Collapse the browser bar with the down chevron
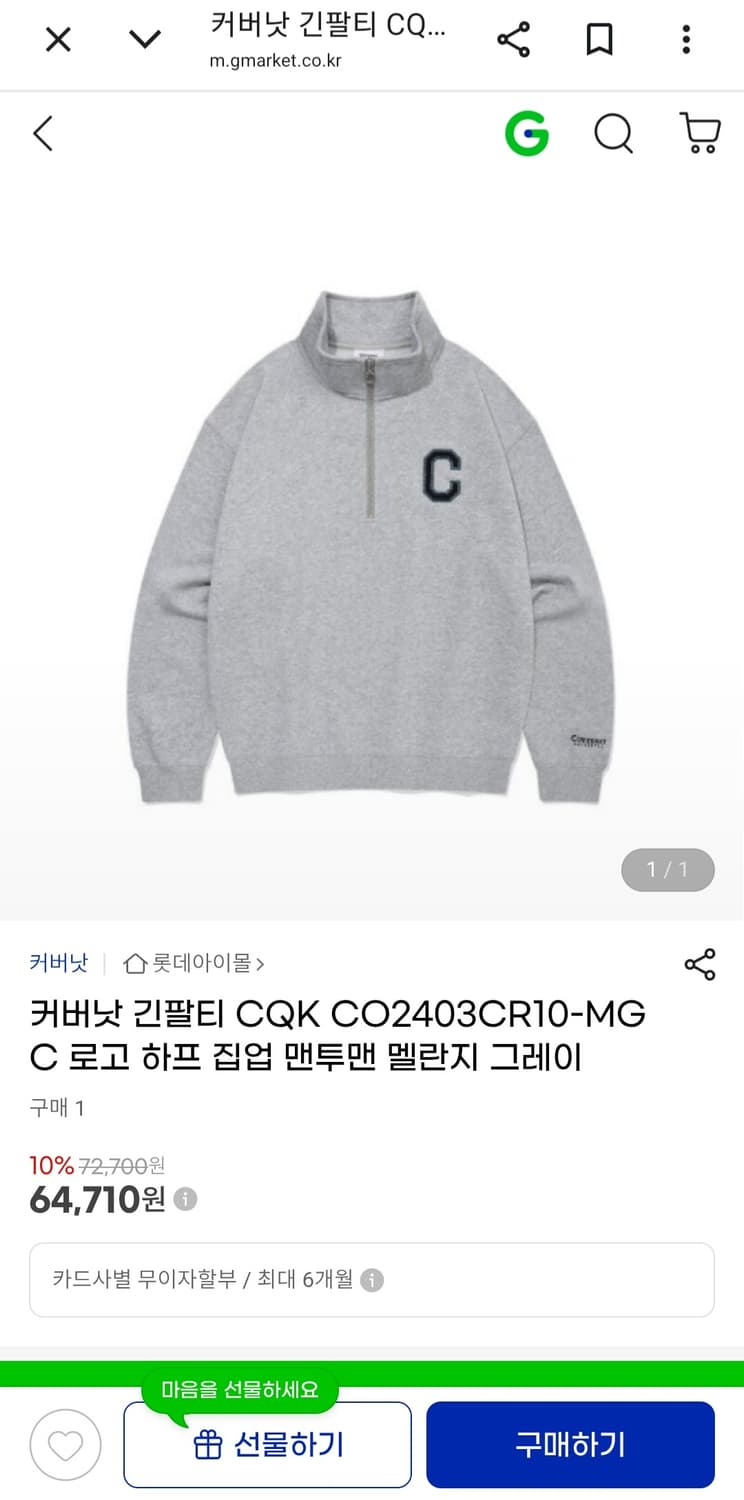The image size is (744, 1500). pos(145,39)
